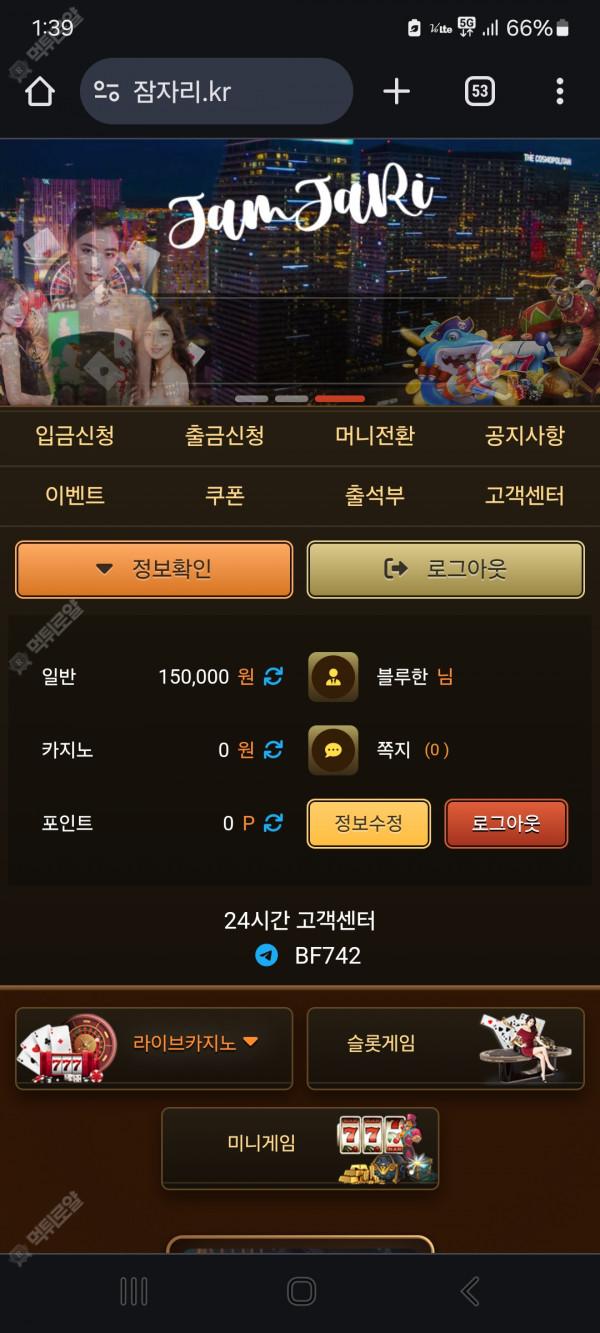Open 출석부 attendance page
The image size is (600, 1333).
point(375,495)
